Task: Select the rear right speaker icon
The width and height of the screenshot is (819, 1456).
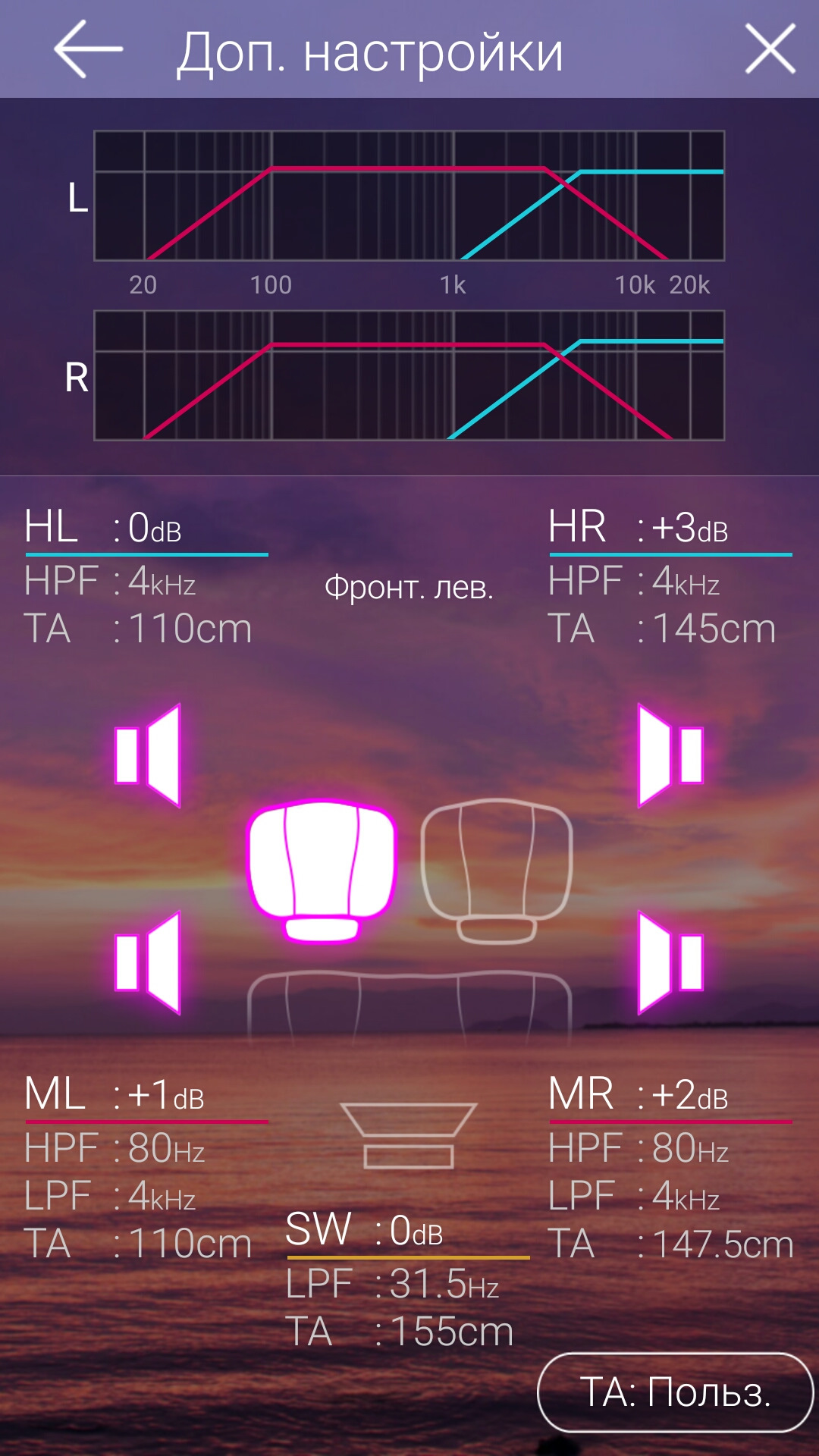Action: (x=670, y=963)
